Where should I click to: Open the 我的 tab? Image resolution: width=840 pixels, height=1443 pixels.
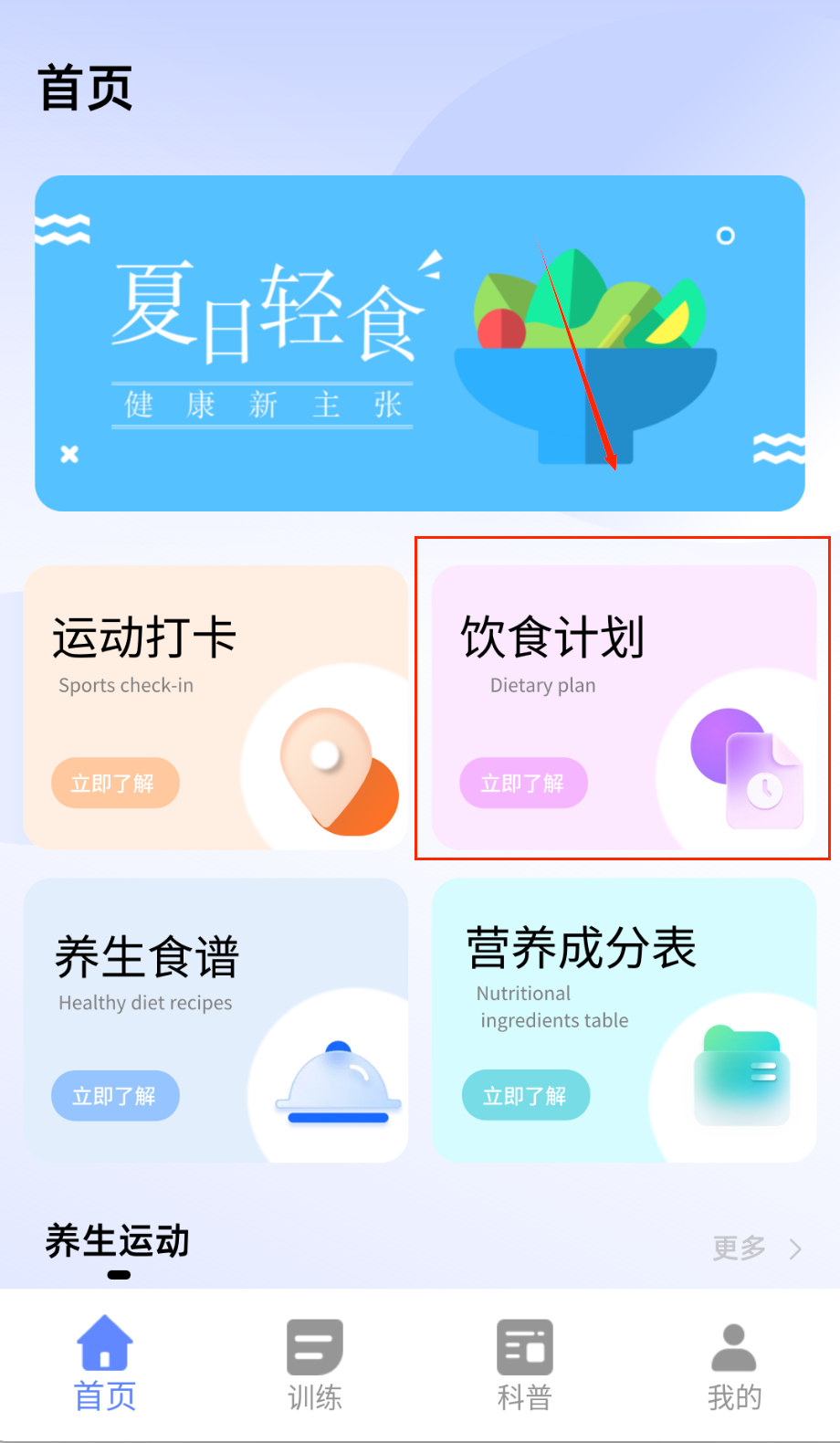click(734, 1364)
